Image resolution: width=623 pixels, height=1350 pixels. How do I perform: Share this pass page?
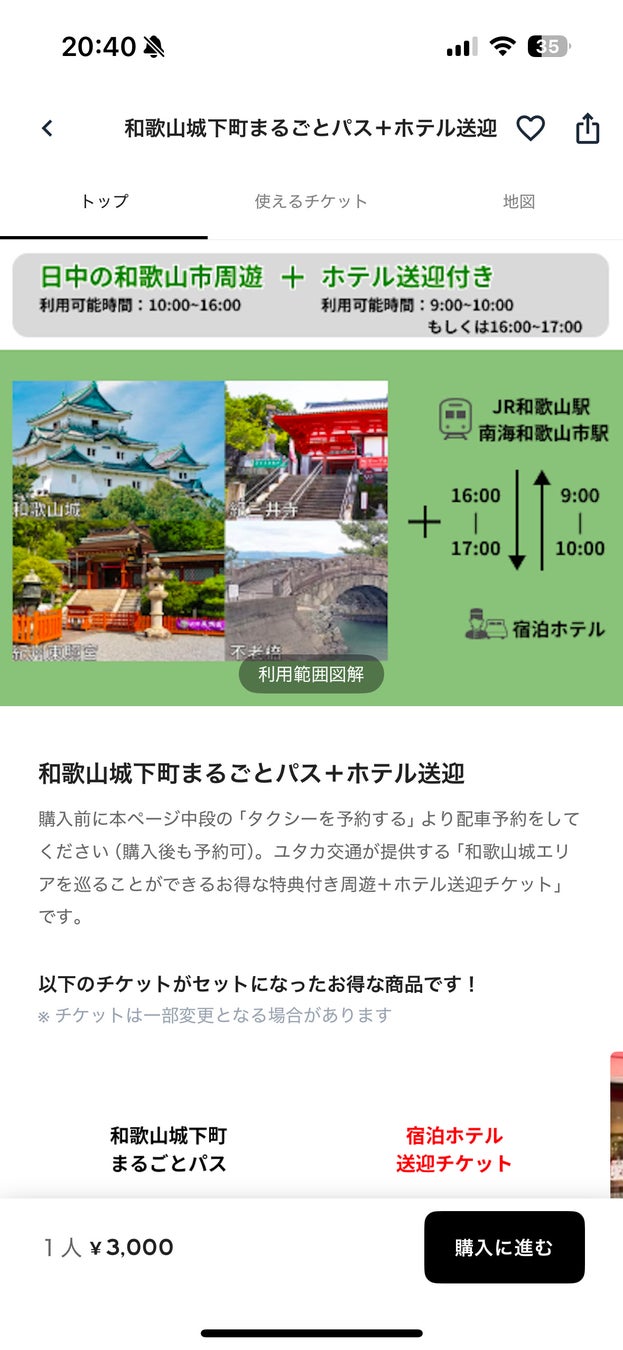[588, 128]
